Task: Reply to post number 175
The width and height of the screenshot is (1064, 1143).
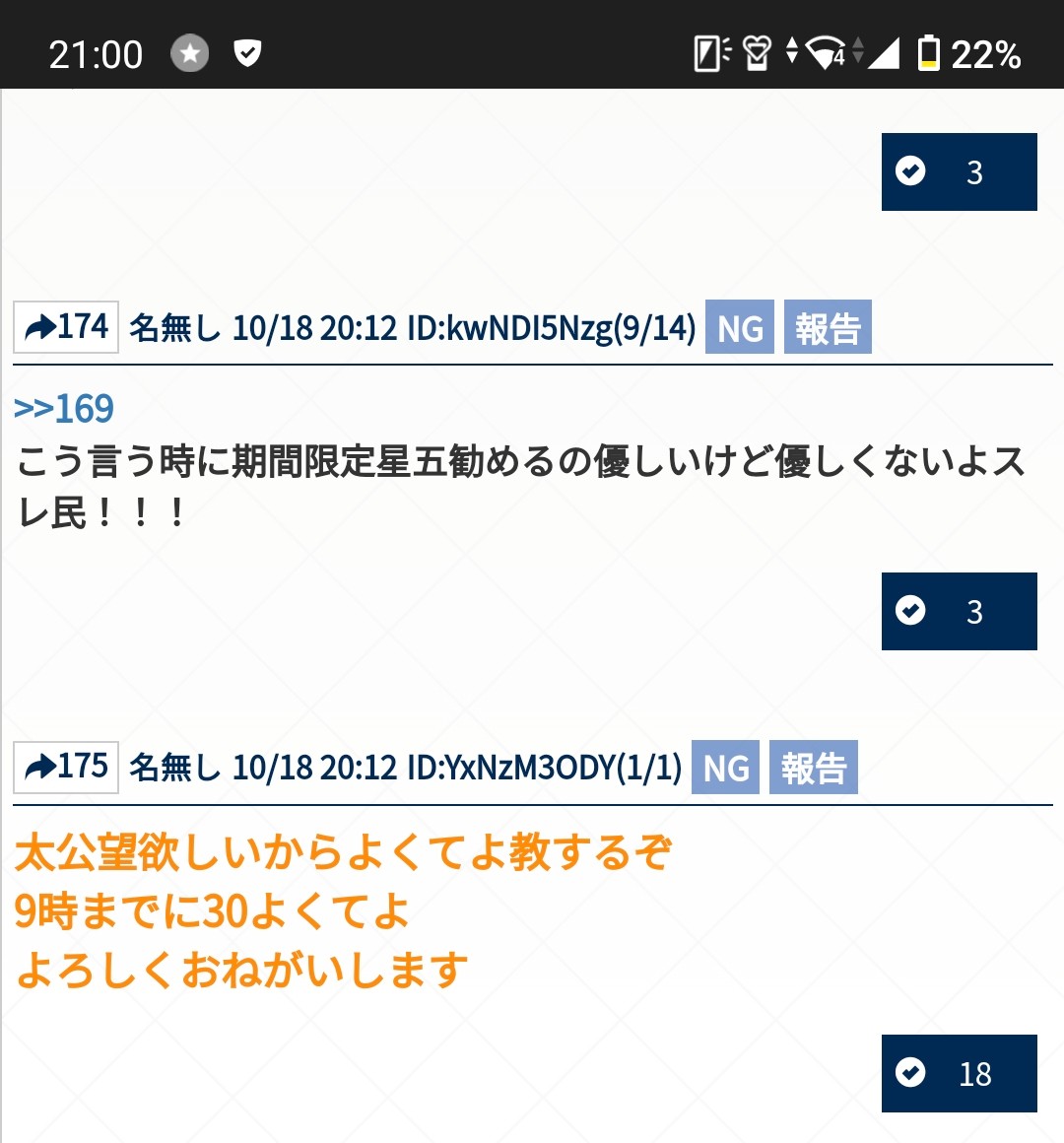Action: pyautogui.click(x=66, y=767)
